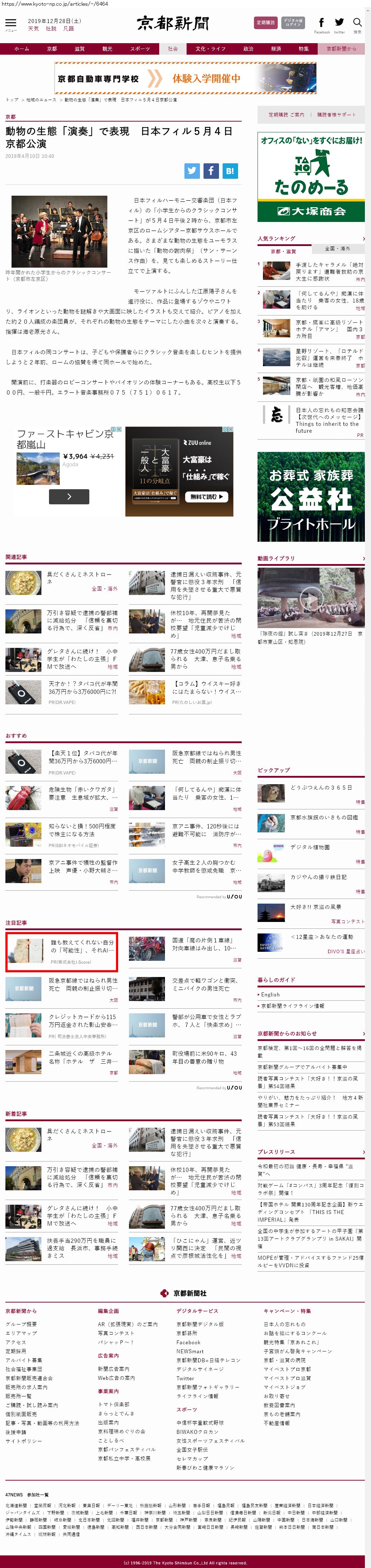Screen dimensions: 371x1568
Task: Tap the デジタル版ログイン button
Action: 293,23
